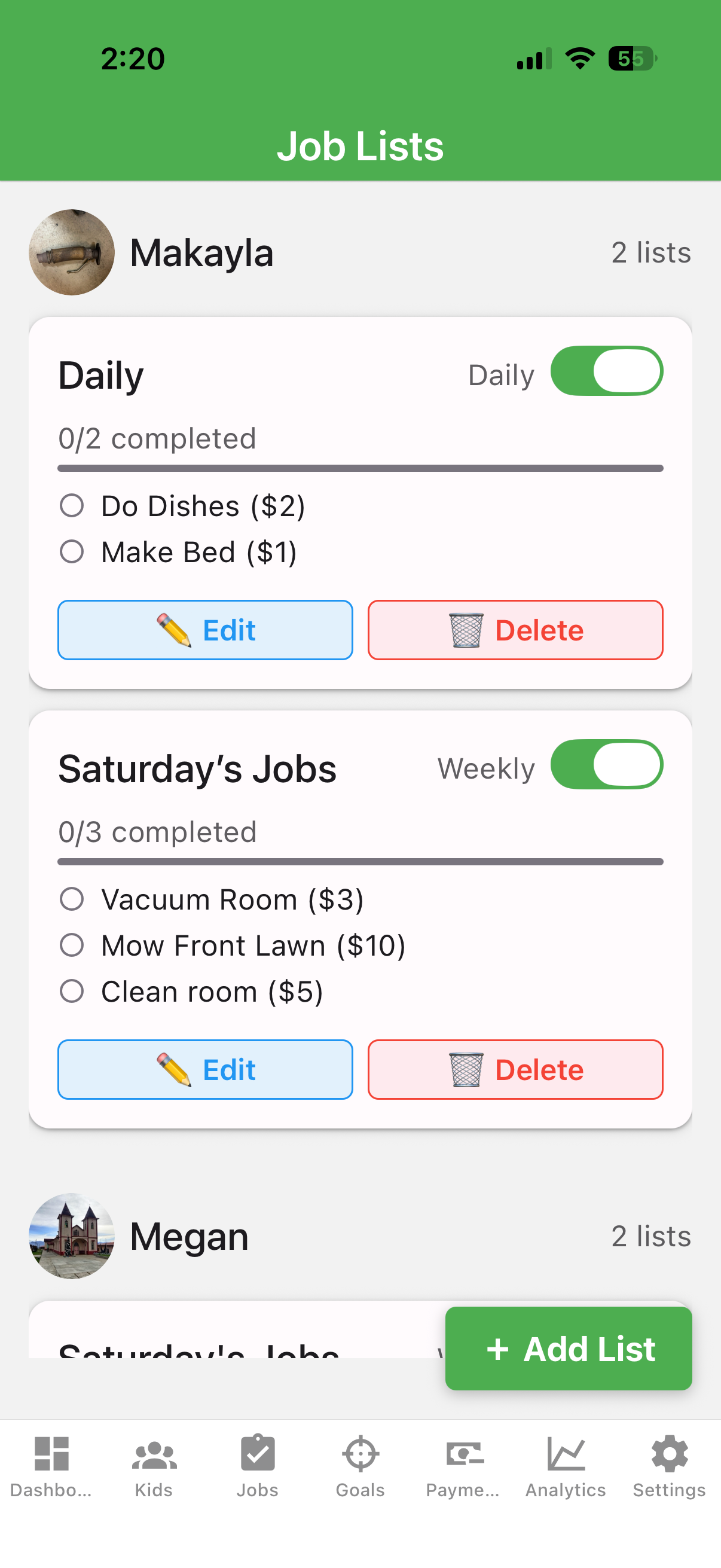Mark Do Dishes as completed
This screenshot has height=1568, width=721.
72,505
